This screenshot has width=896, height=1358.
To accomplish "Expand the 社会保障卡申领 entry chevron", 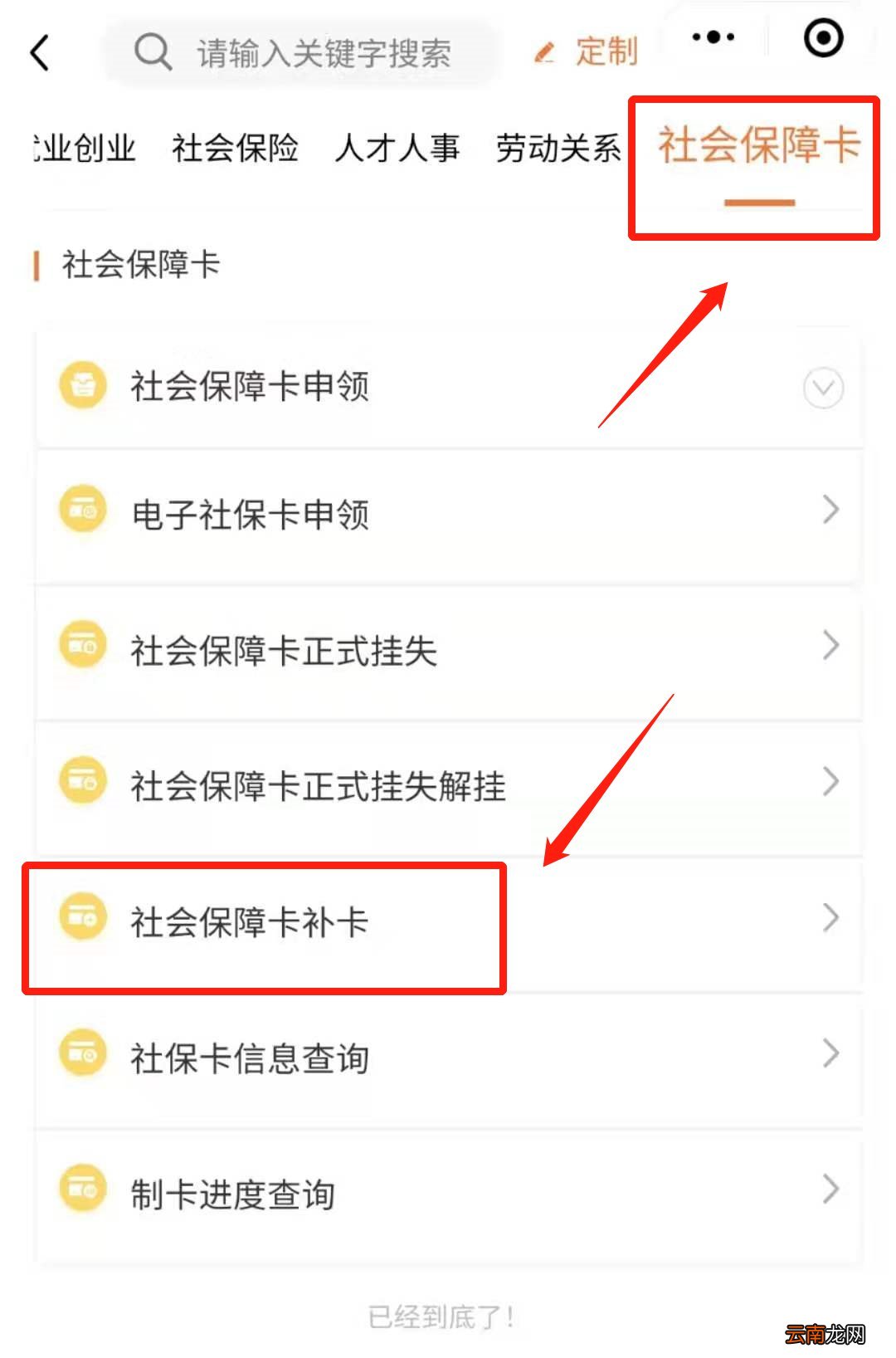I will 822,388.
